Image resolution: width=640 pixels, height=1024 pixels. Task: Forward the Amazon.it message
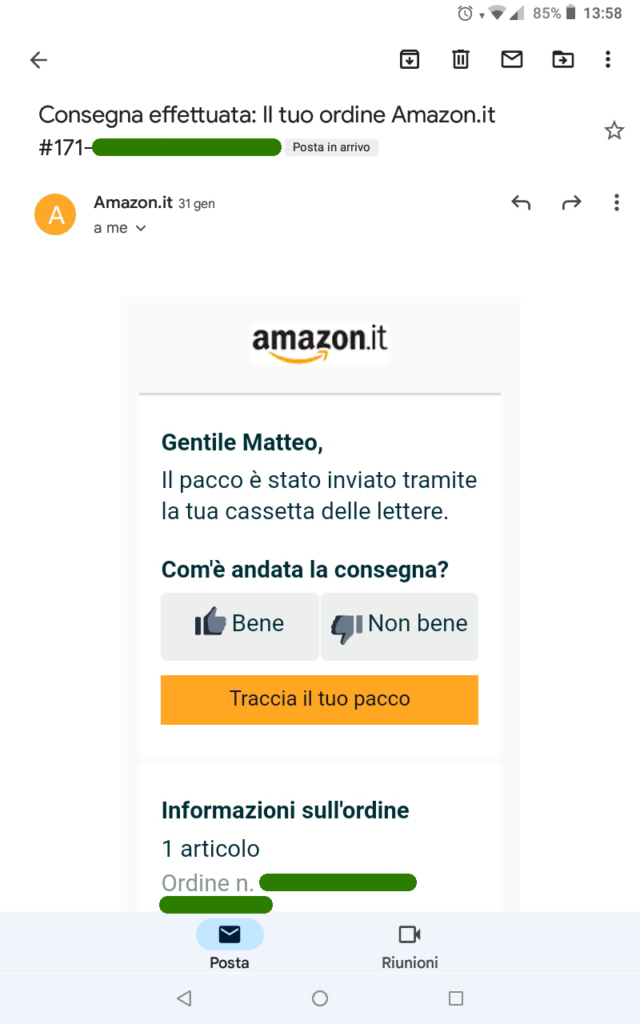click(x=571, y=203)
